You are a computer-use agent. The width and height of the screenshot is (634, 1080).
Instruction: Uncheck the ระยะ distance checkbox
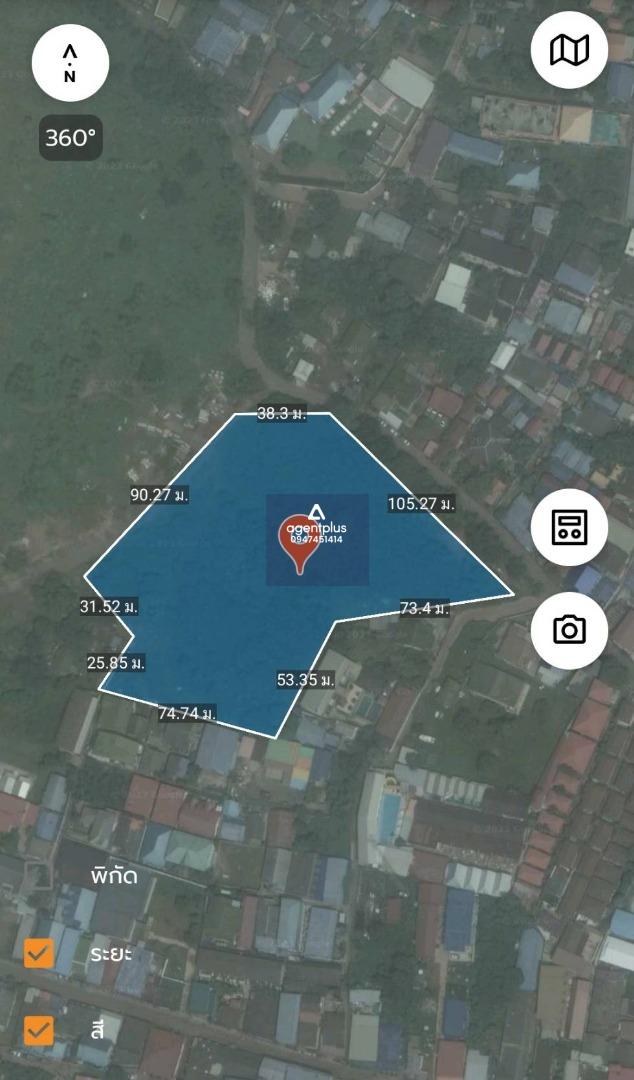tap(39, 954)
